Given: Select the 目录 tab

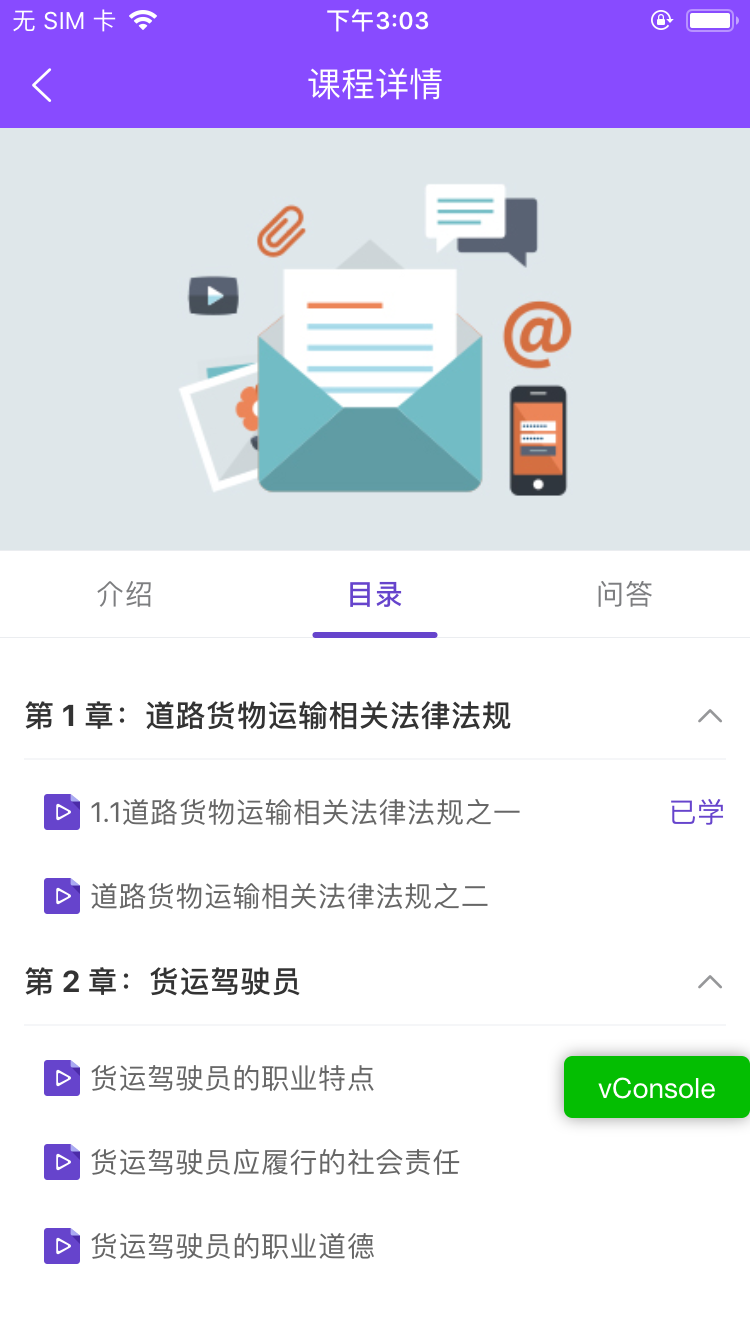Looking at the screenshot, I should click(375, 594).
